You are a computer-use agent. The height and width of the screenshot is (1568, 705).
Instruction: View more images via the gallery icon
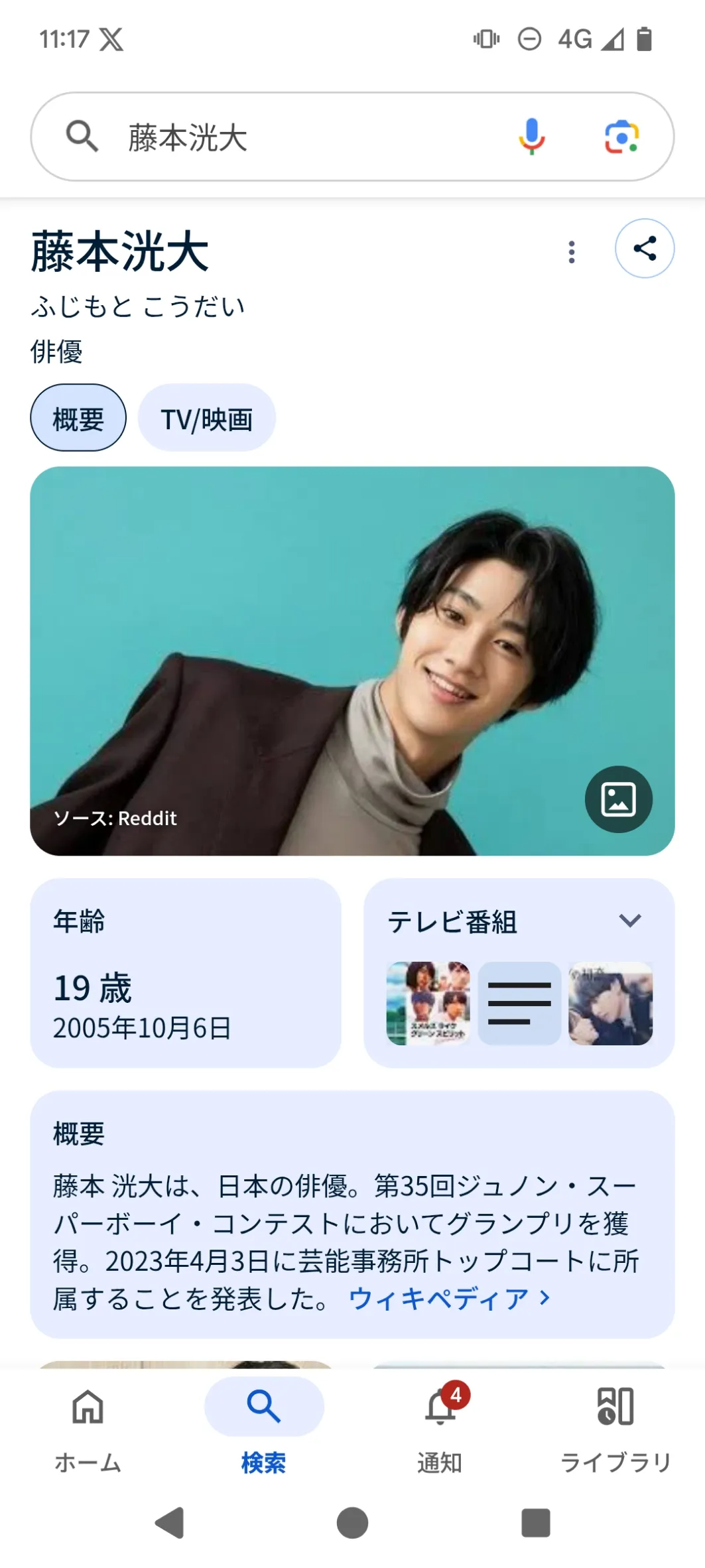click(618, 799)
